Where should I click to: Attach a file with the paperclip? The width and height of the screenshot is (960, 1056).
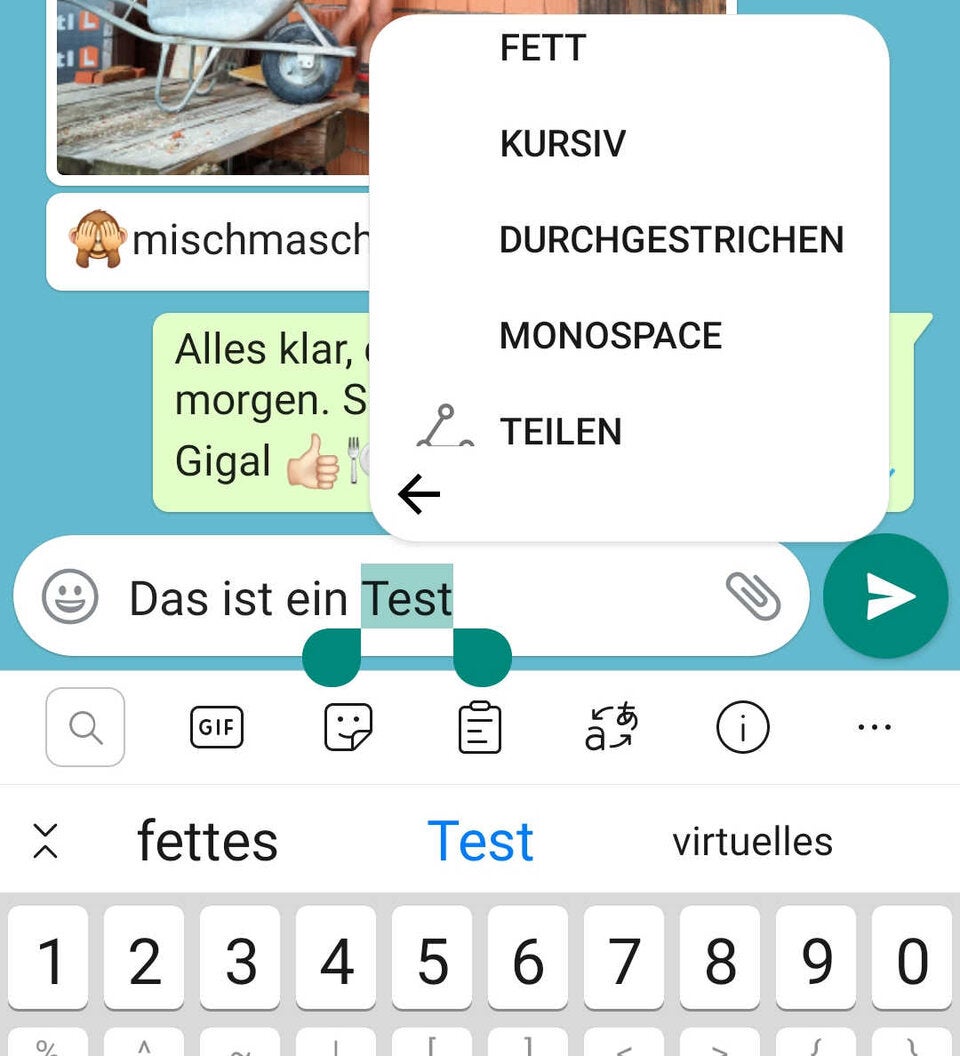coord(754,597)
